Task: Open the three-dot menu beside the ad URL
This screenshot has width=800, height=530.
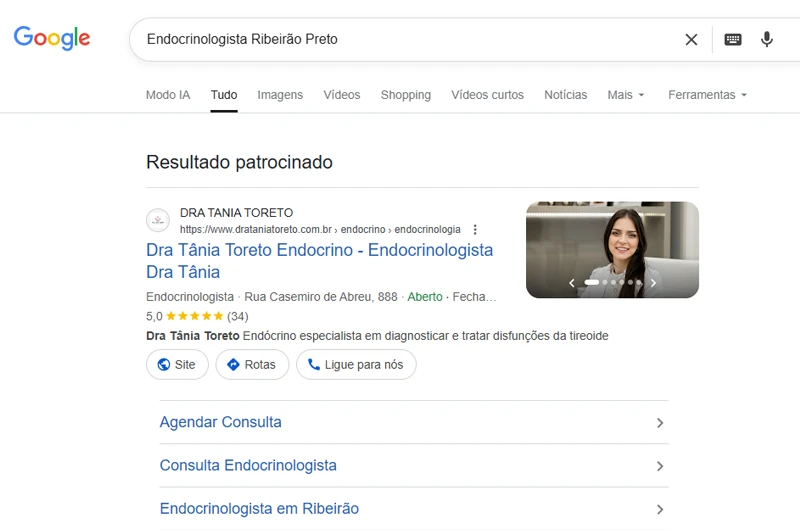Action: point(475,229)
